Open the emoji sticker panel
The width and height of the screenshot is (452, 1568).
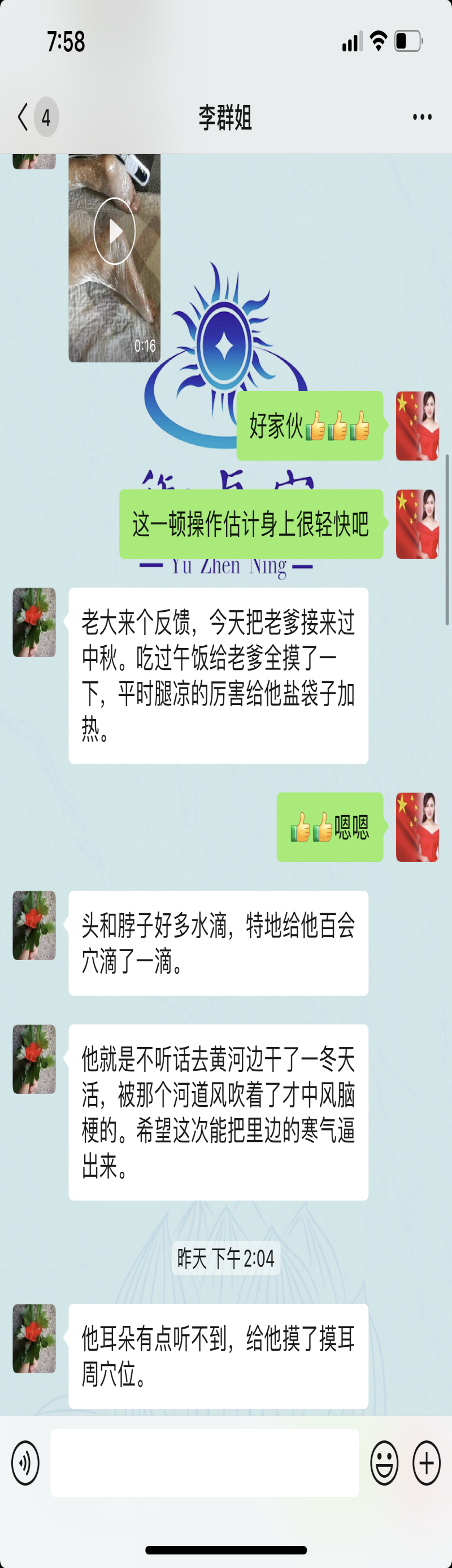point(384,1462)
